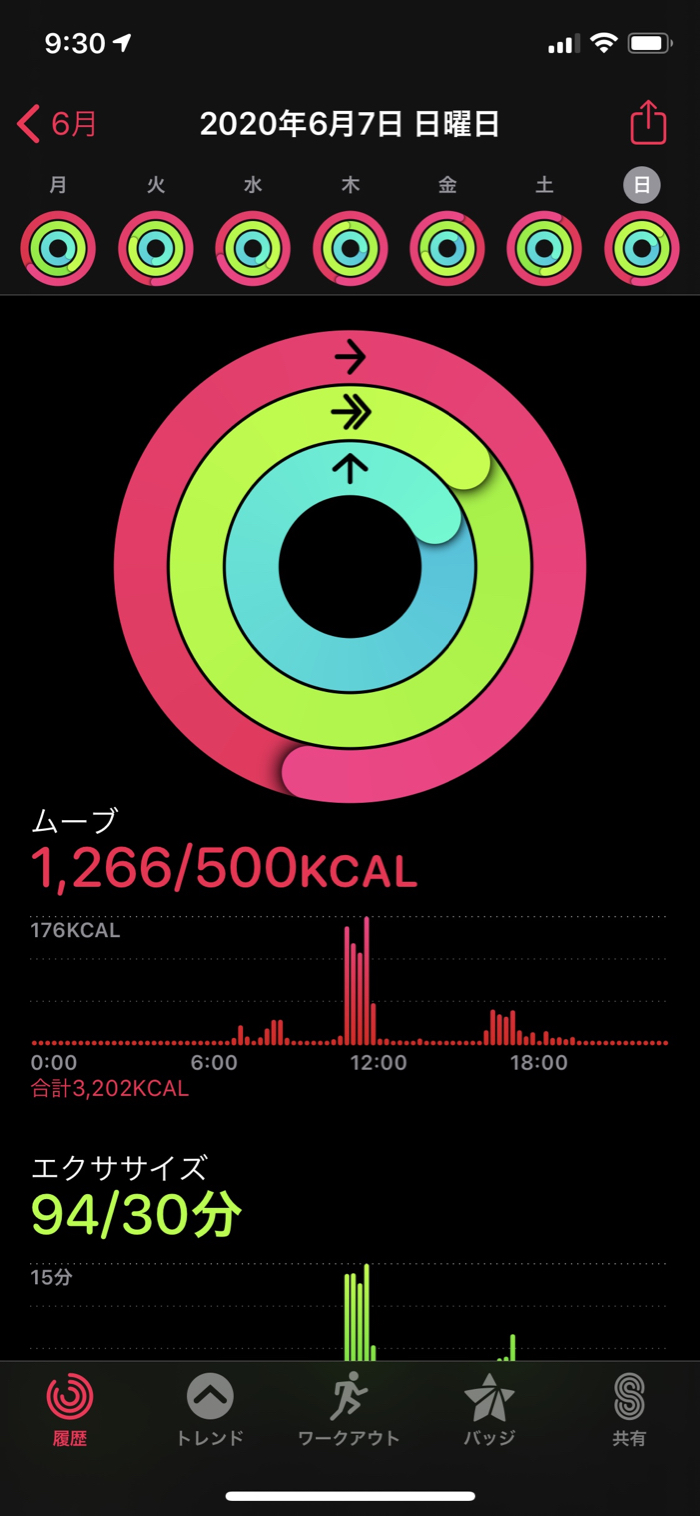Go back to the 6月 calendar
This screenshot has height=1516, width=700.
tap(58, 125)
